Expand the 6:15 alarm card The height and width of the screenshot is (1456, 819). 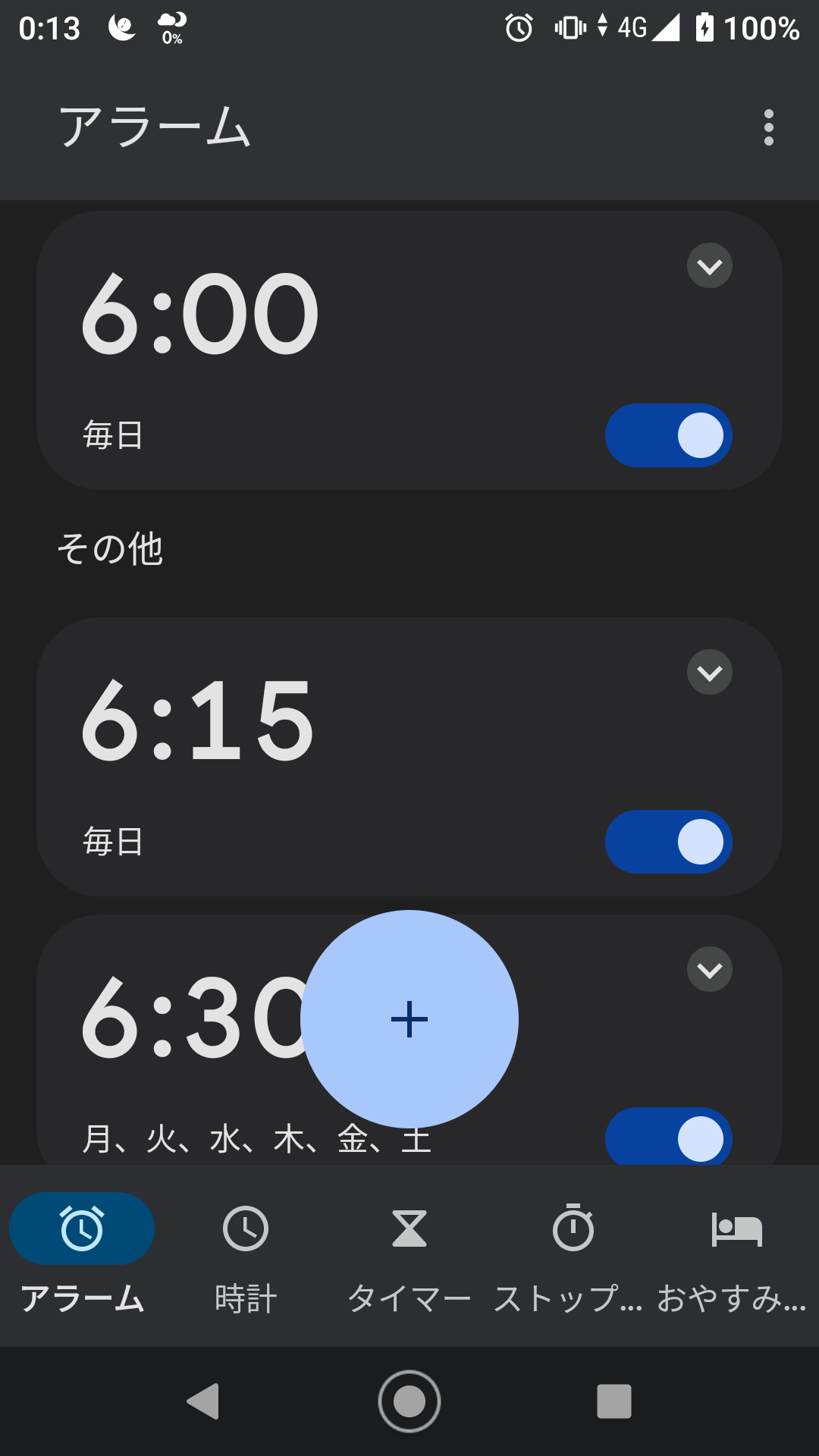(709, 673)
